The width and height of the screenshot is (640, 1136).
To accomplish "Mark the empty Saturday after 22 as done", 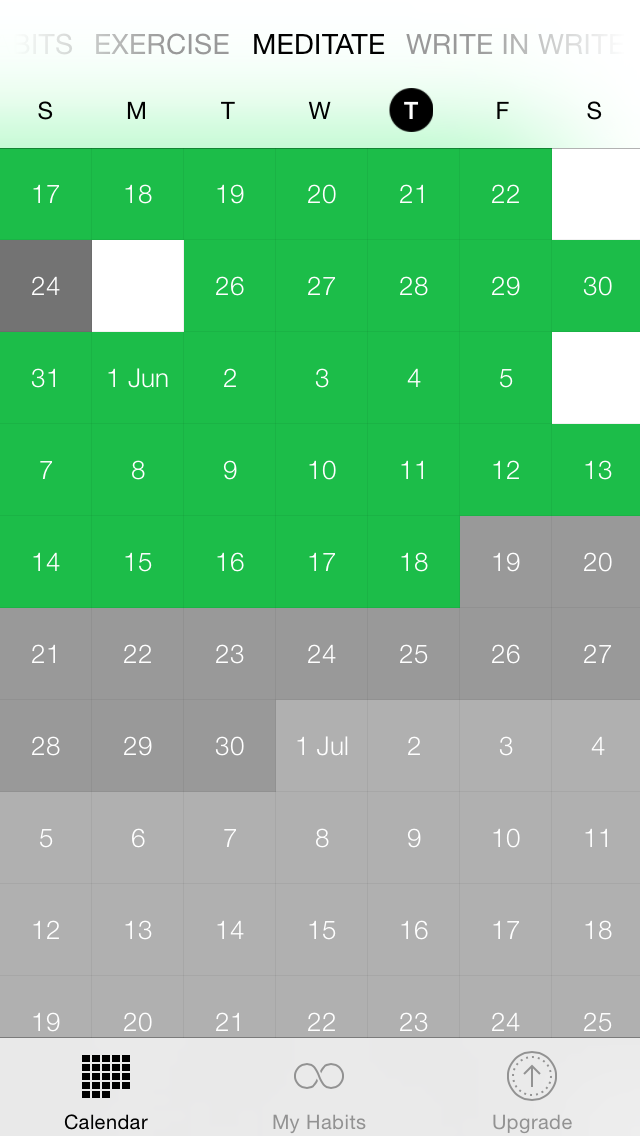I will click(x=596, y=194).
